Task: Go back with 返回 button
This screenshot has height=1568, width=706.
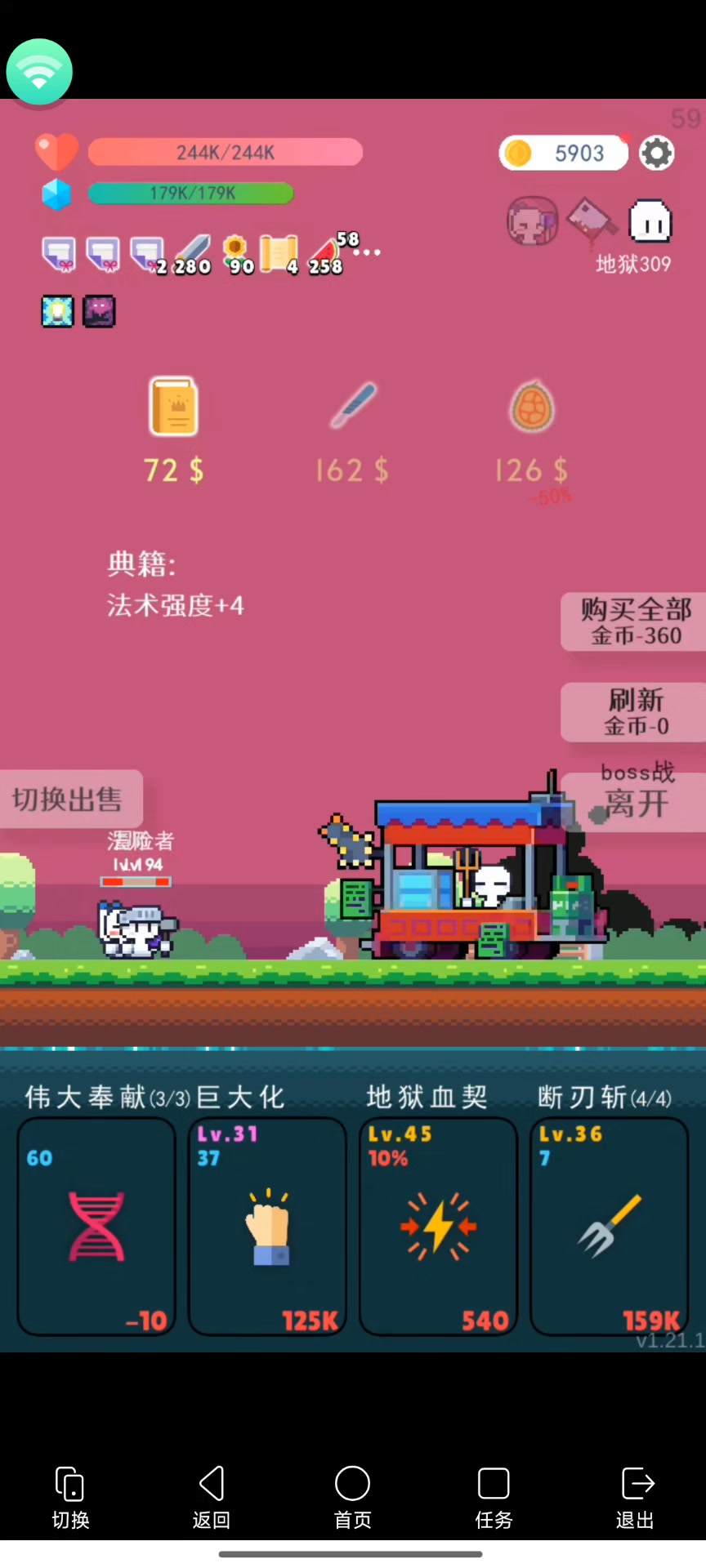Action: coord(212,1496)
